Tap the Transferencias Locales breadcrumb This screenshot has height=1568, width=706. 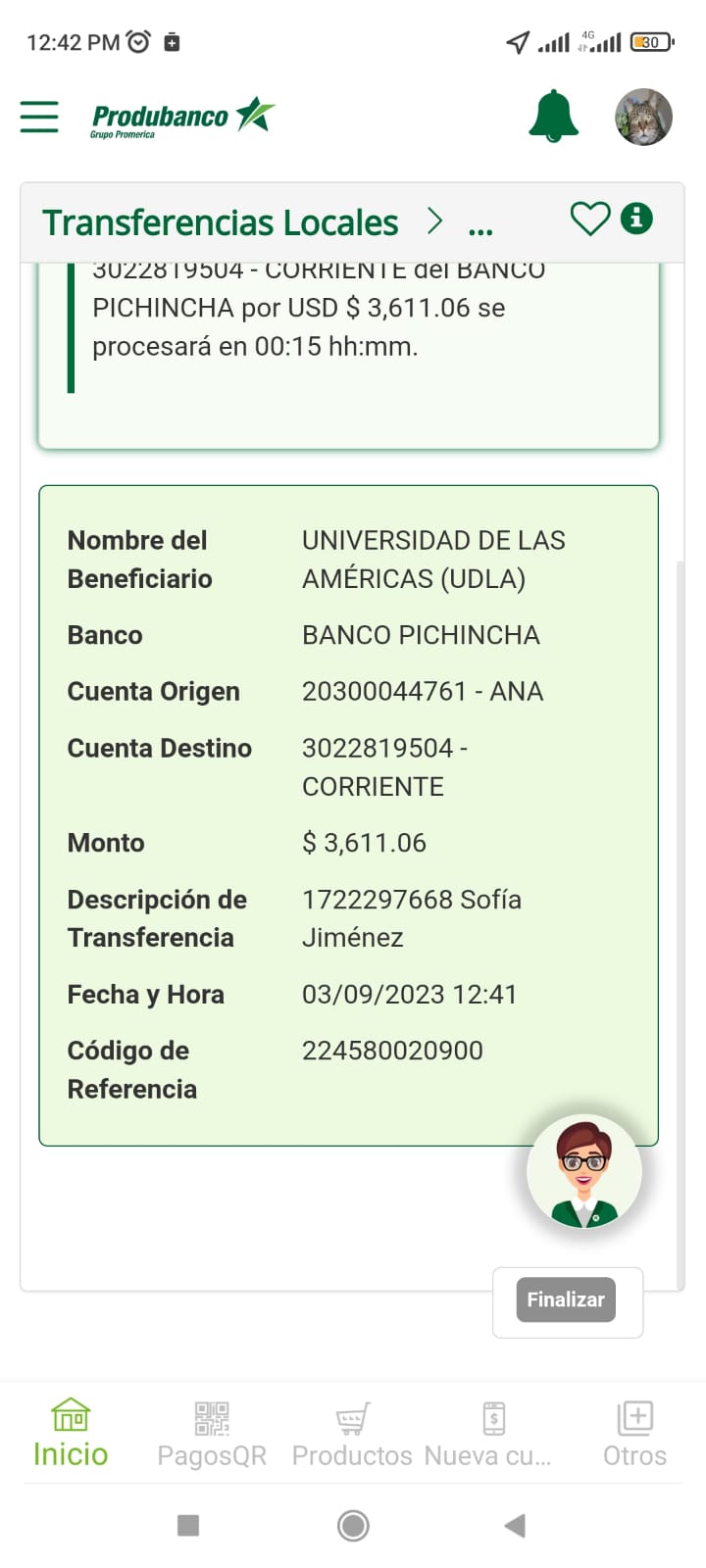(x=221, y=222)
